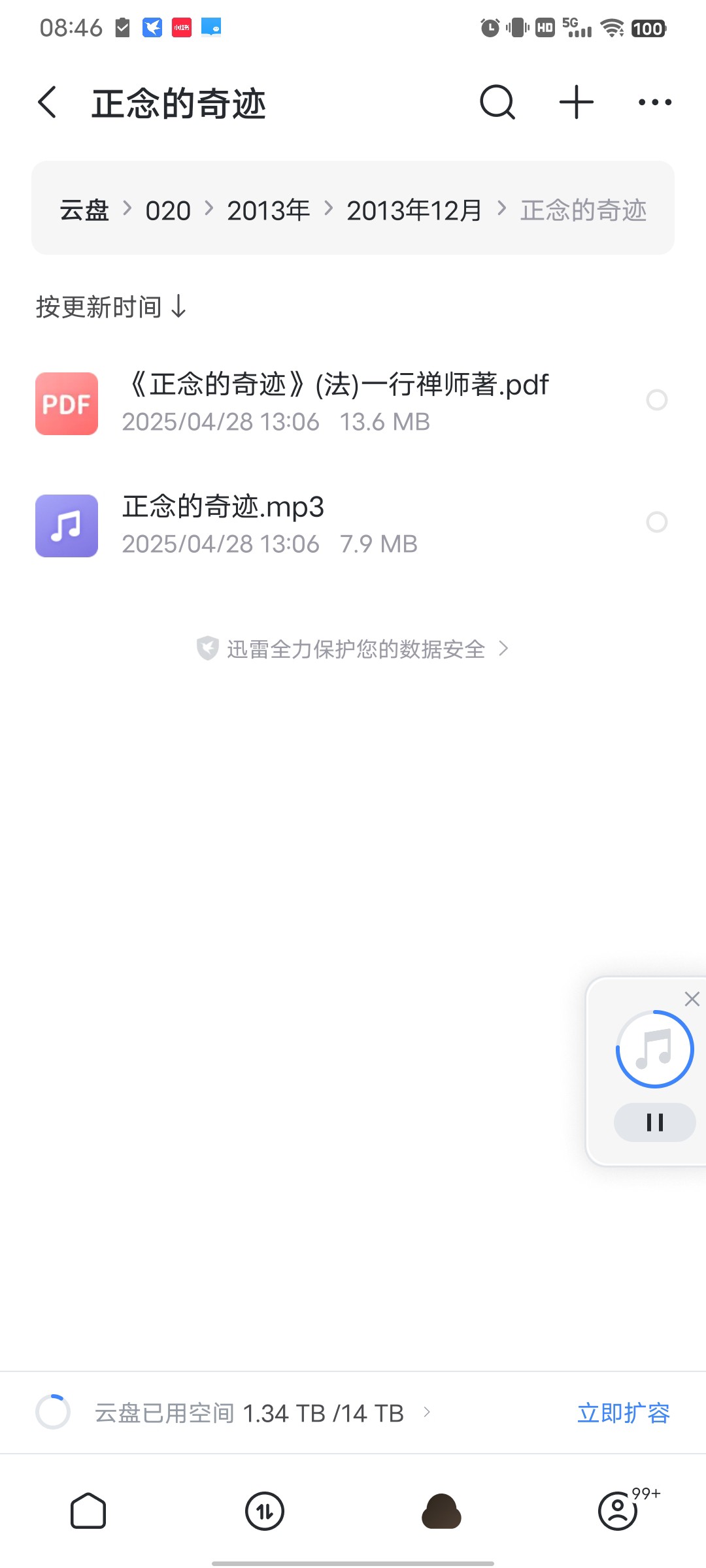Go back using the top-left arrow
The width and height of the screenshot is (706, 1568).
(47, 103)
